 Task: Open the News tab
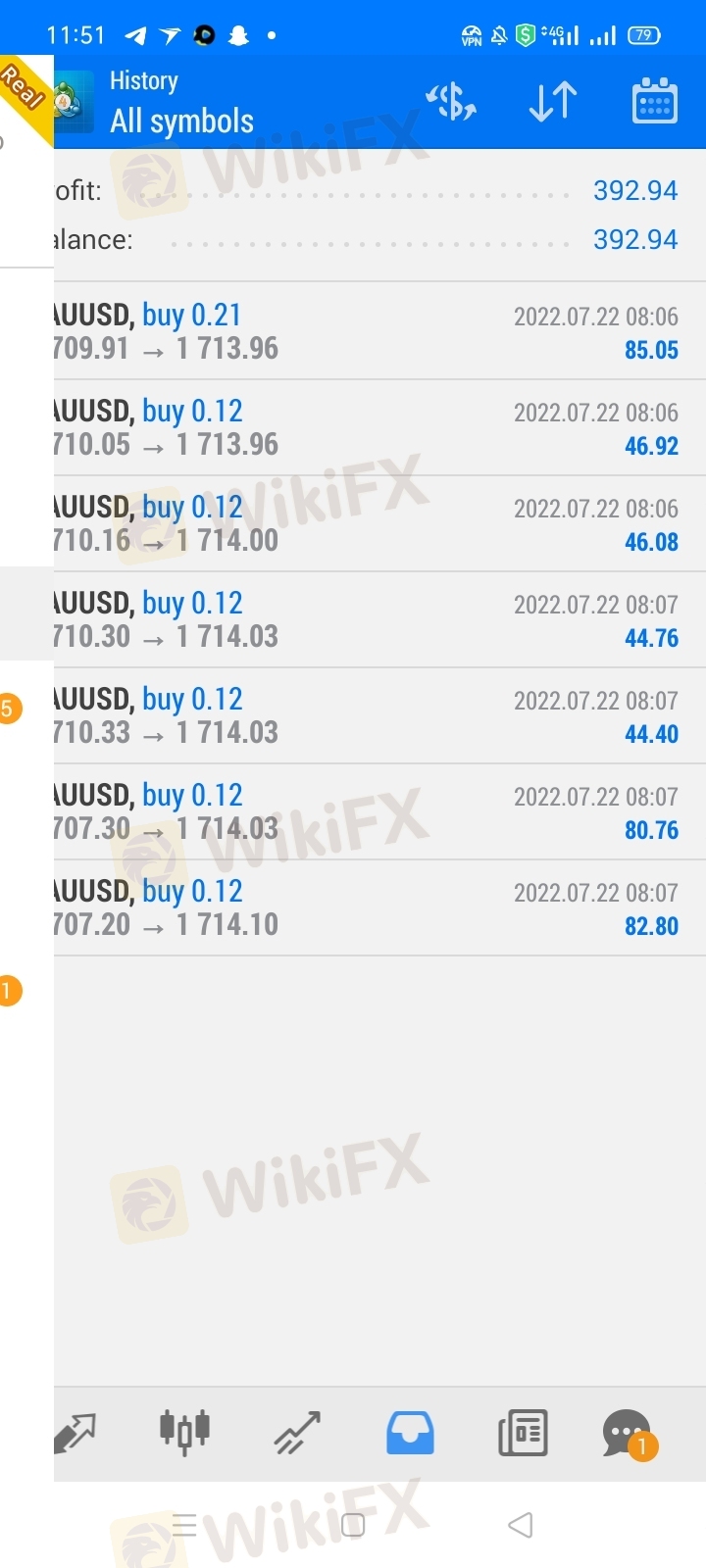523,1433
